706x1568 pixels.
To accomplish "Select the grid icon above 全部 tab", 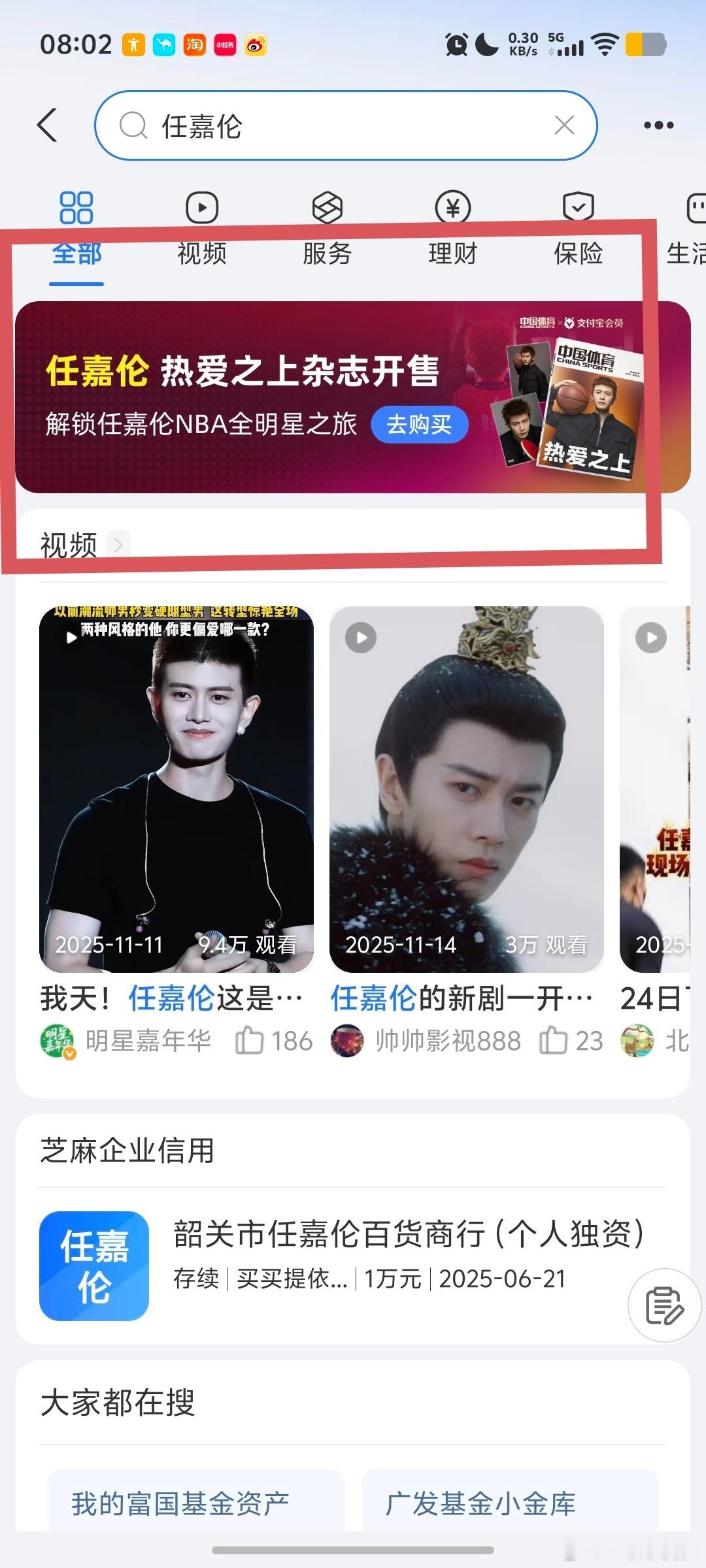I will pyautogui.click(x=75, y=208).
